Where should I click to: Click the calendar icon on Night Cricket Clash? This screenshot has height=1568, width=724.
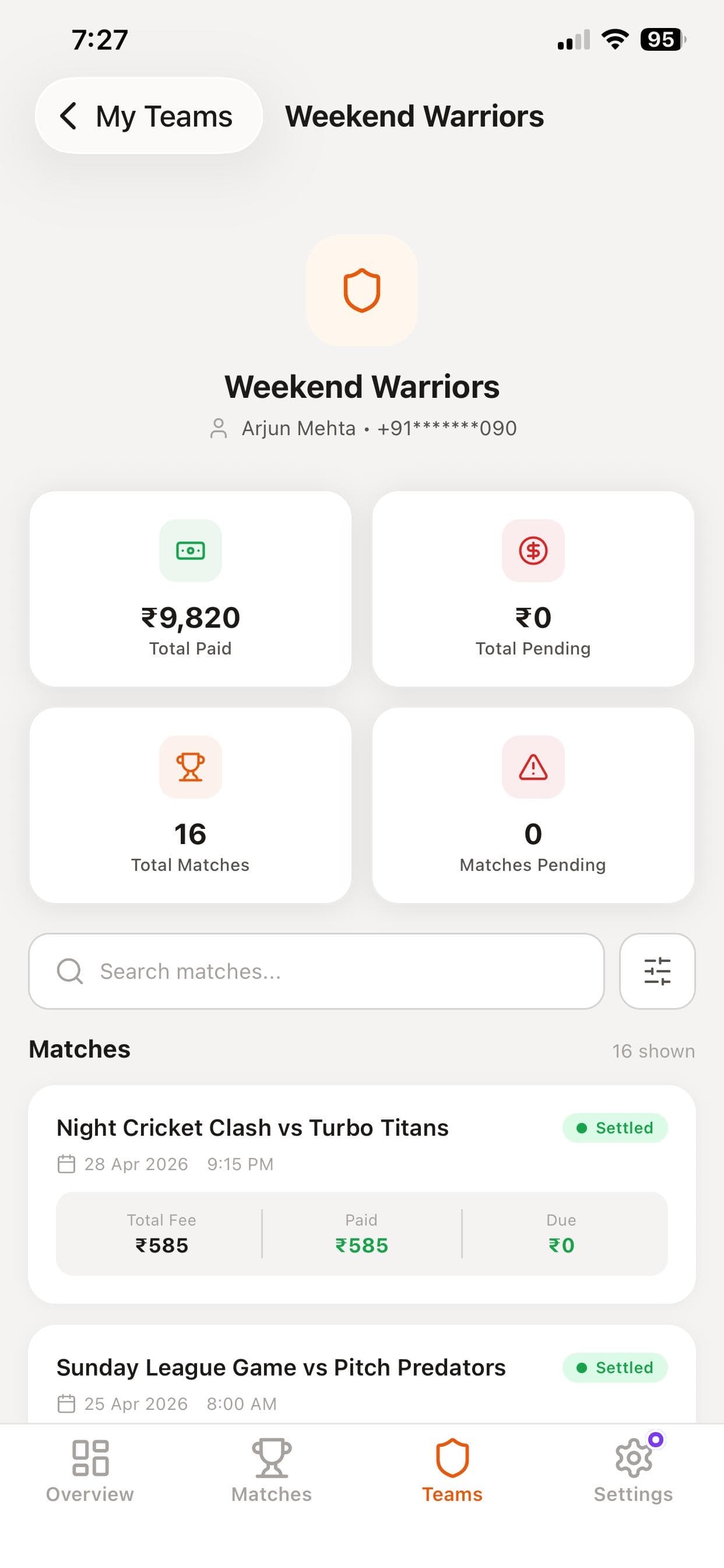tap(68, 1163)
